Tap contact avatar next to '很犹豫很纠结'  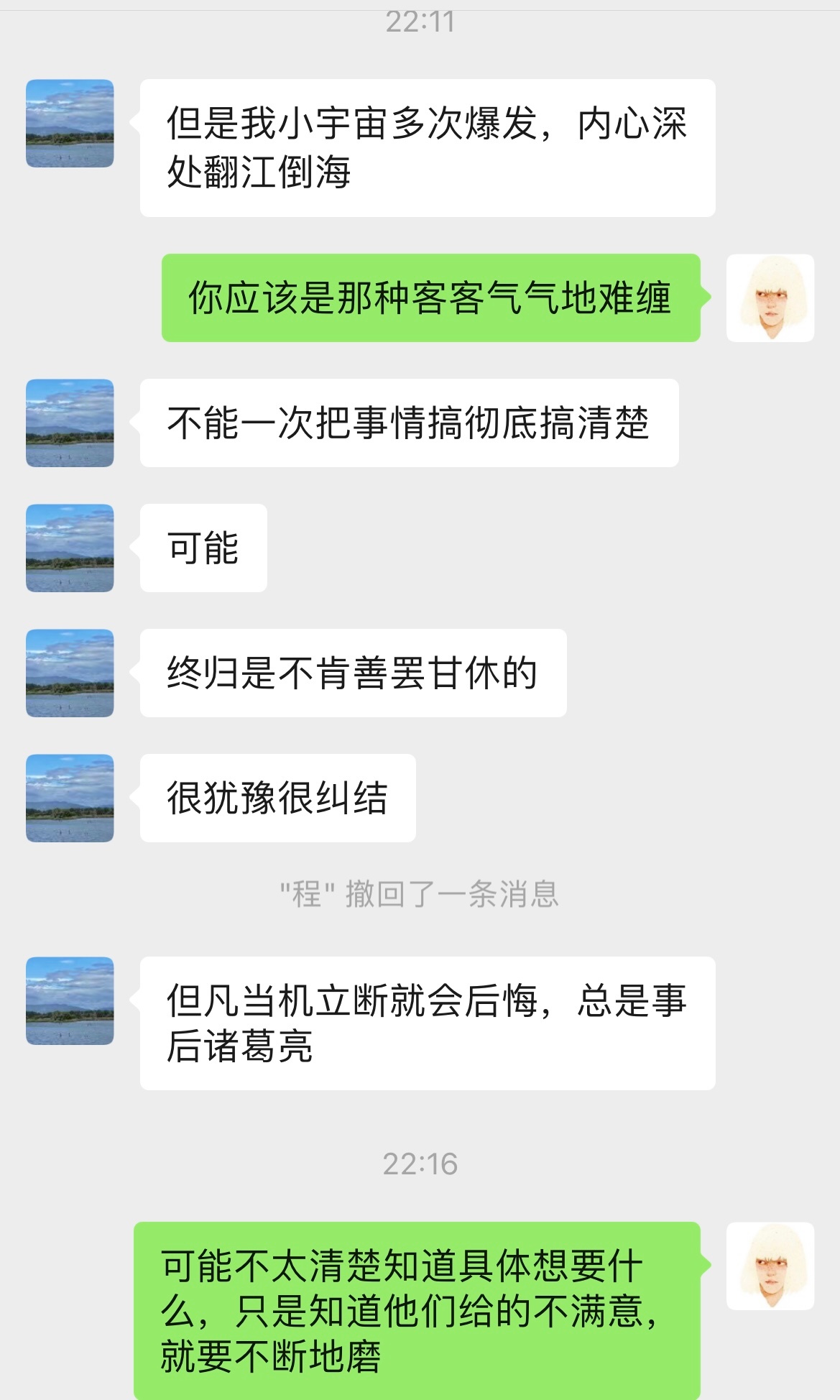[70, 798]
